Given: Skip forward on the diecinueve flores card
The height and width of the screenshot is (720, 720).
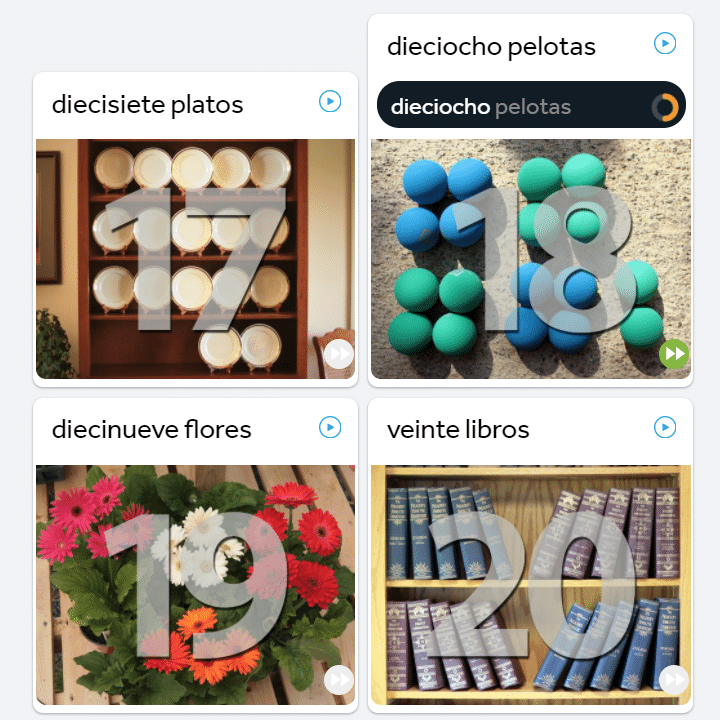Looking at the screenshot, I should point(339,680).
